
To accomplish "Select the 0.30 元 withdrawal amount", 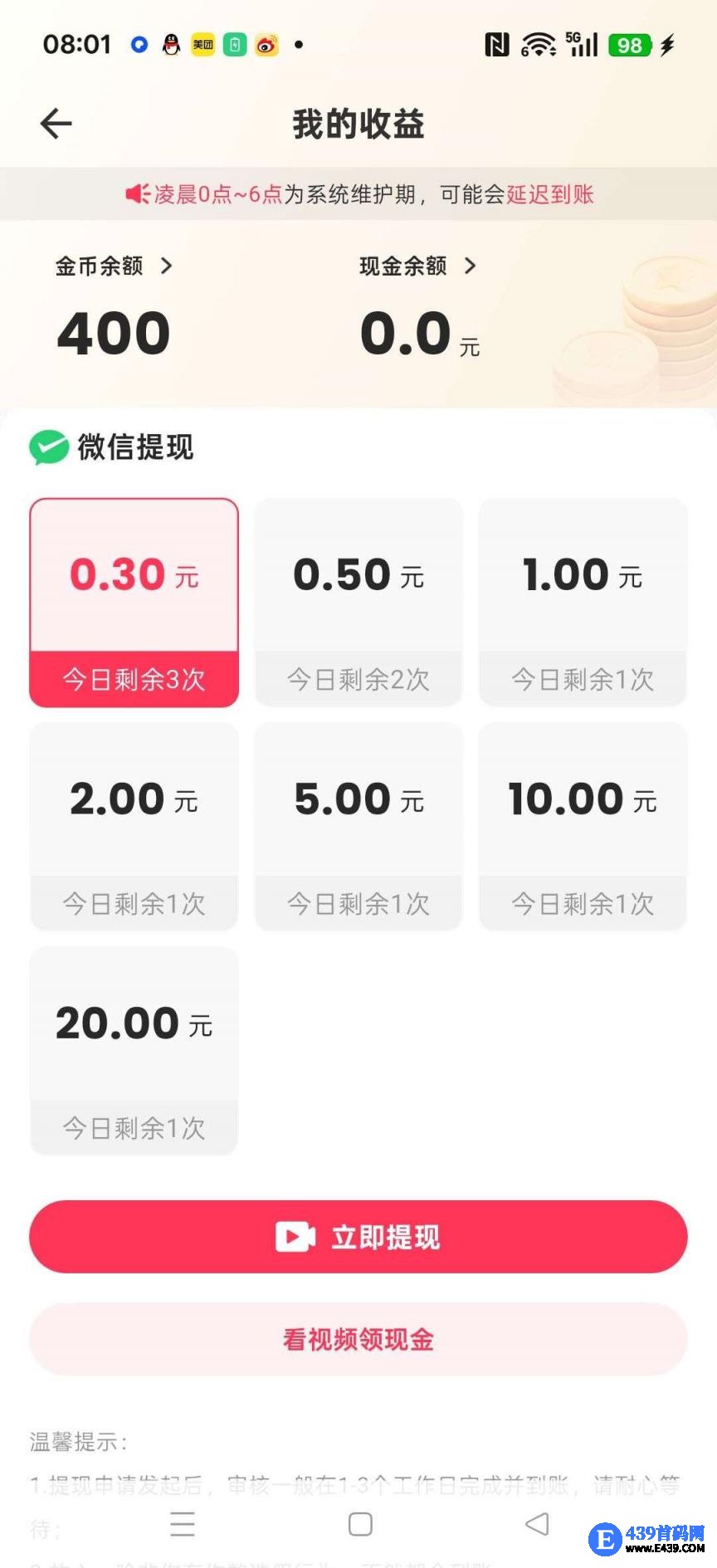I will (x=134, y=602).
